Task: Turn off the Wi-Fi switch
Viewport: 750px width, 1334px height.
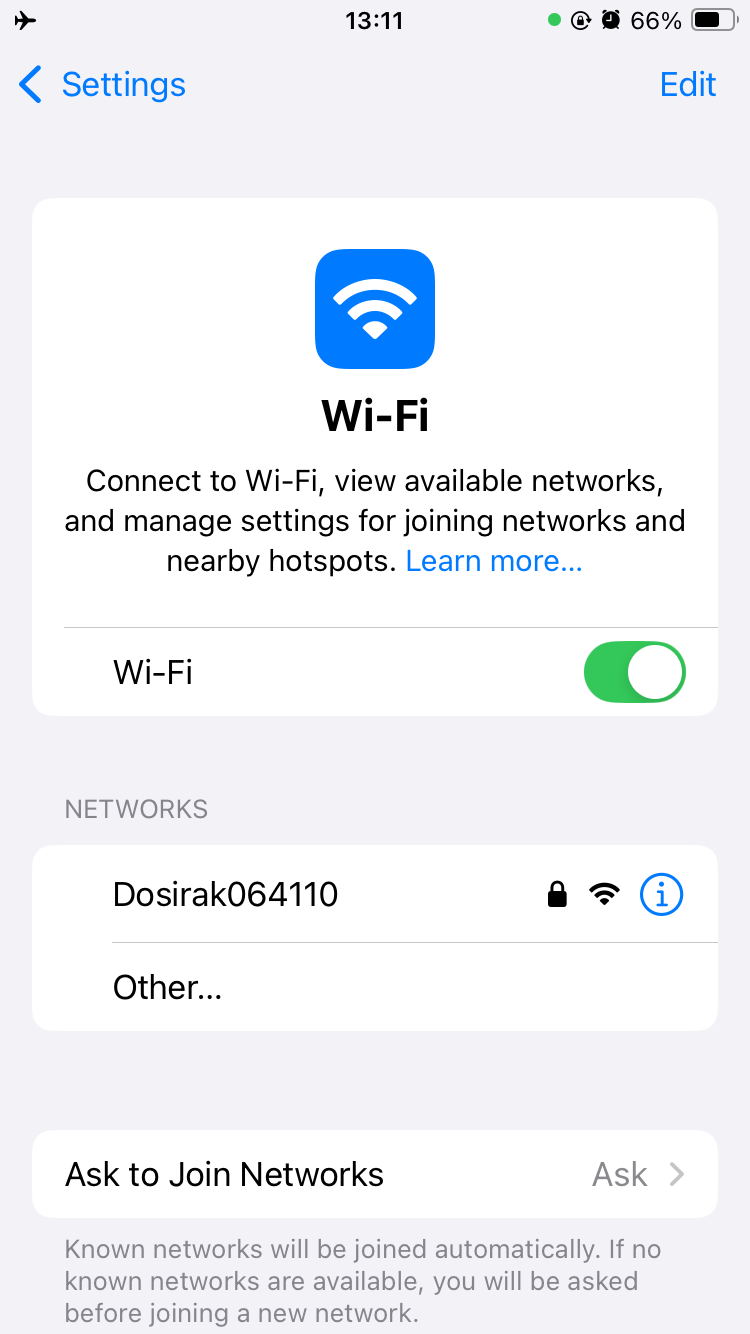Action: pyautogui.click(x=634, y=672)
